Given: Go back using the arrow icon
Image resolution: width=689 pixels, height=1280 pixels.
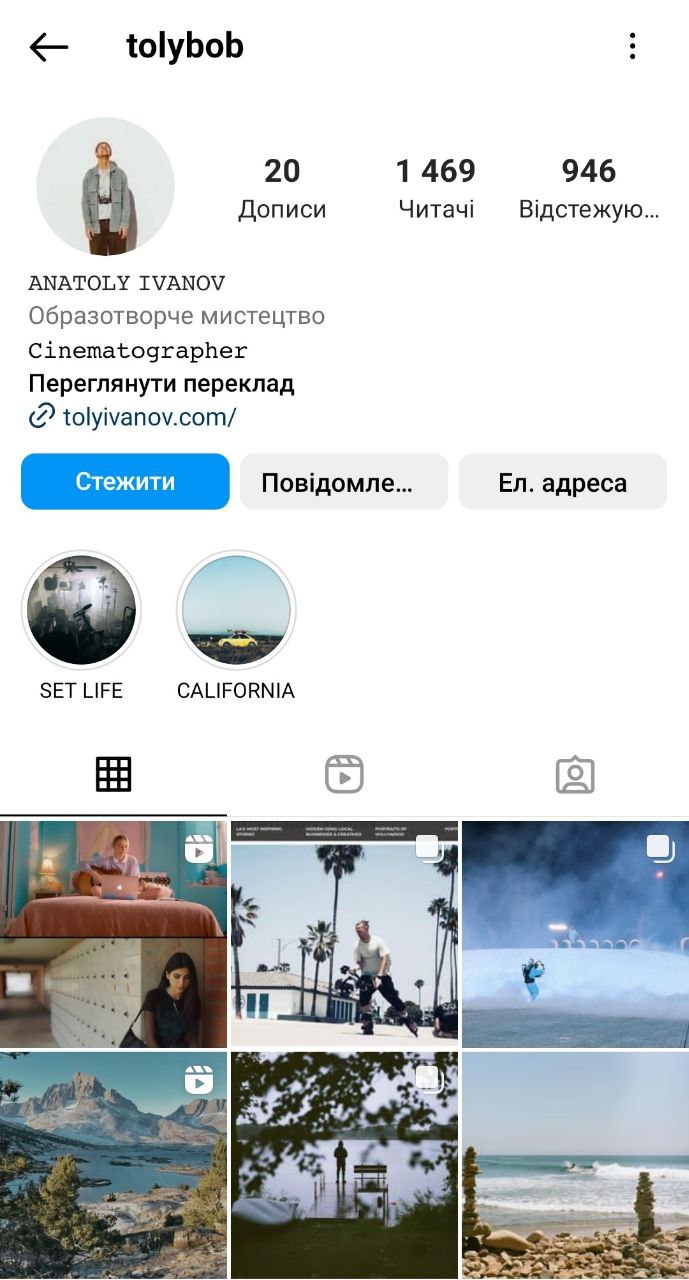Looking at the screenshot, I should (x=48, y=47).
